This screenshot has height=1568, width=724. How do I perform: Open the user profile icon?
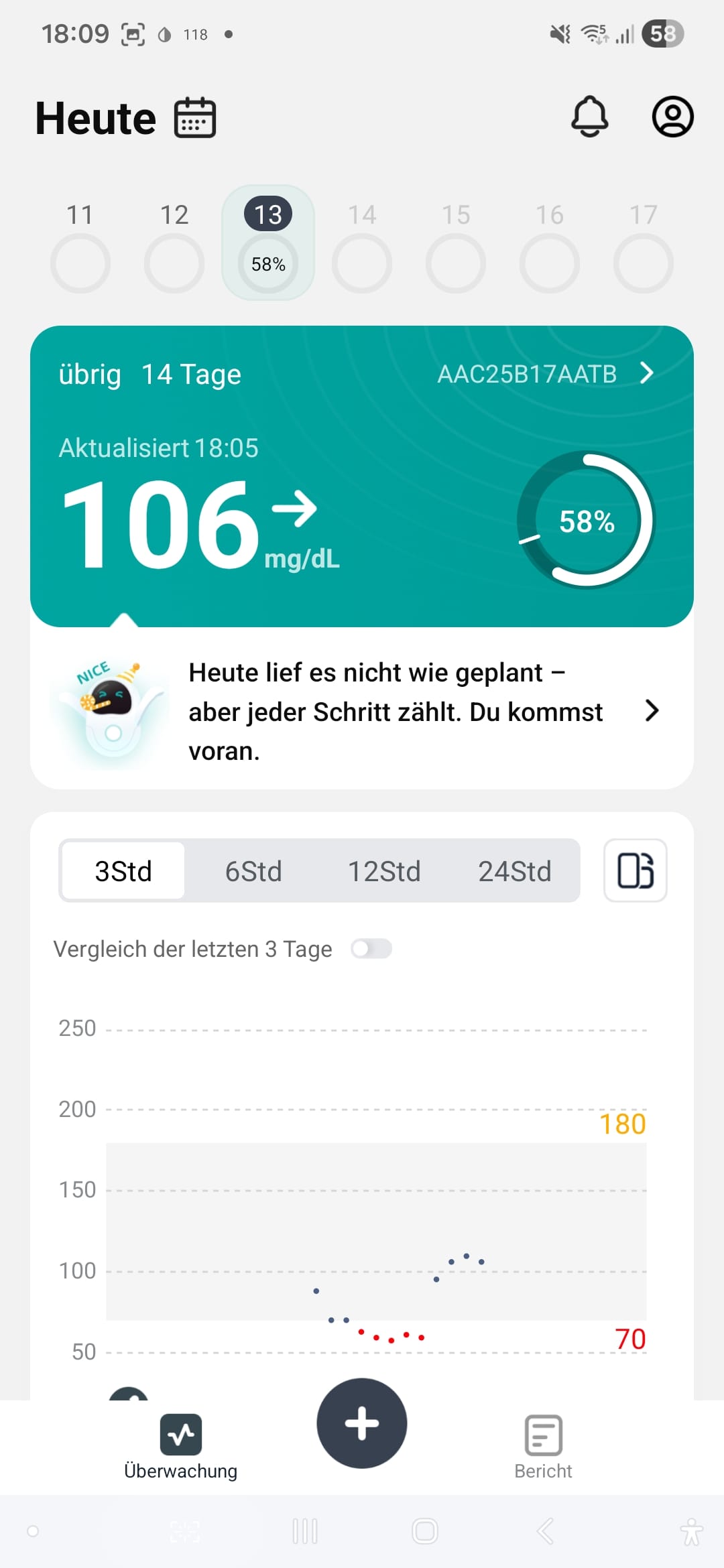672,117
